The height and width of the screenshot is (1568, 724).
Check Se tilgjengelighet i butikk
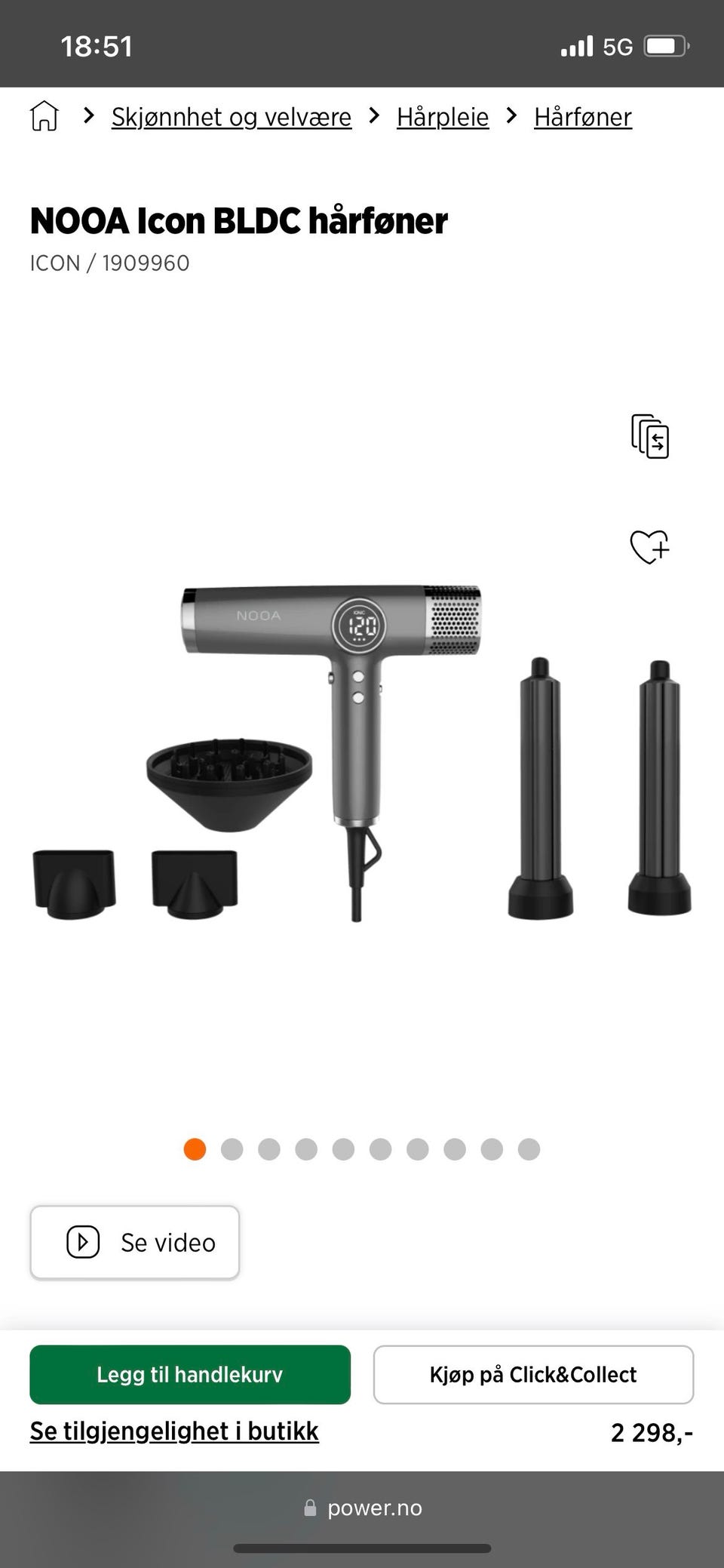(x=174, y=1431)
